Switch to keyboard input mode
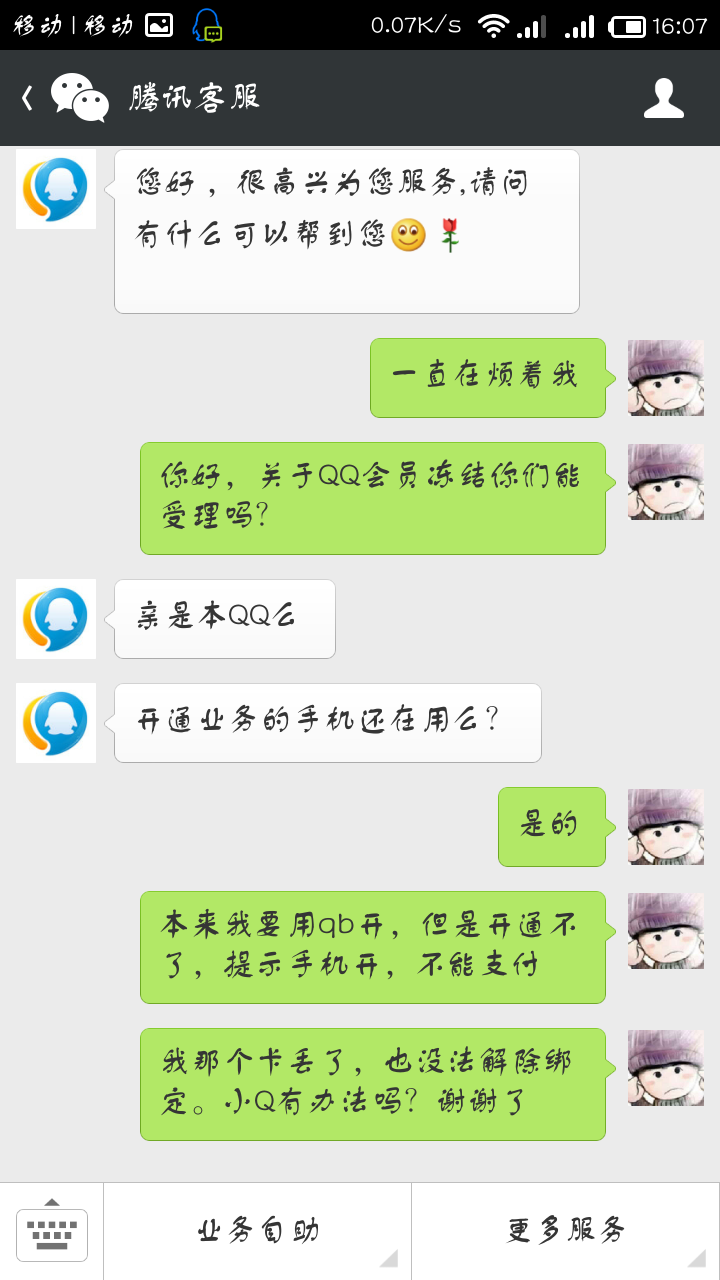This screenshot has height=1280, width=720. (52, 1231)
